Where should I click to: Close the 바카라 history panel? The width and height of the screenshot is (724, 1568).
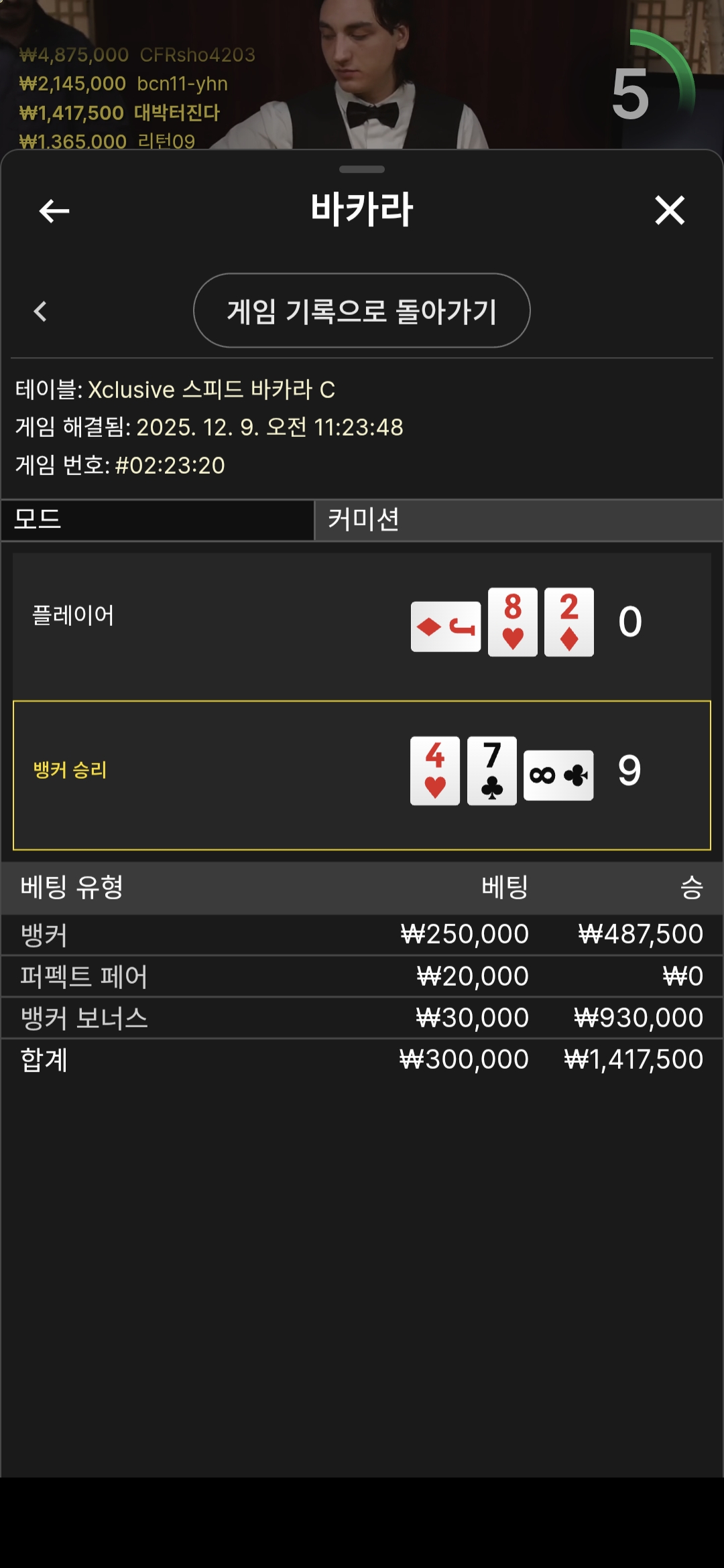669,210
